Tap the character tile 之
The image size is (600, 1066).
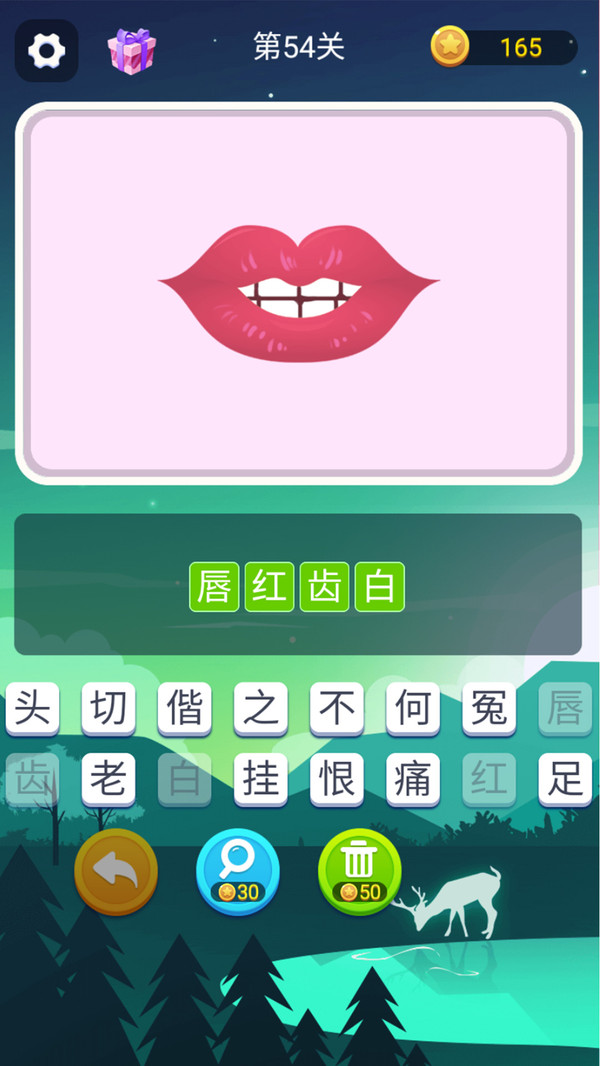pyautogui.click(x=260, y=709)
